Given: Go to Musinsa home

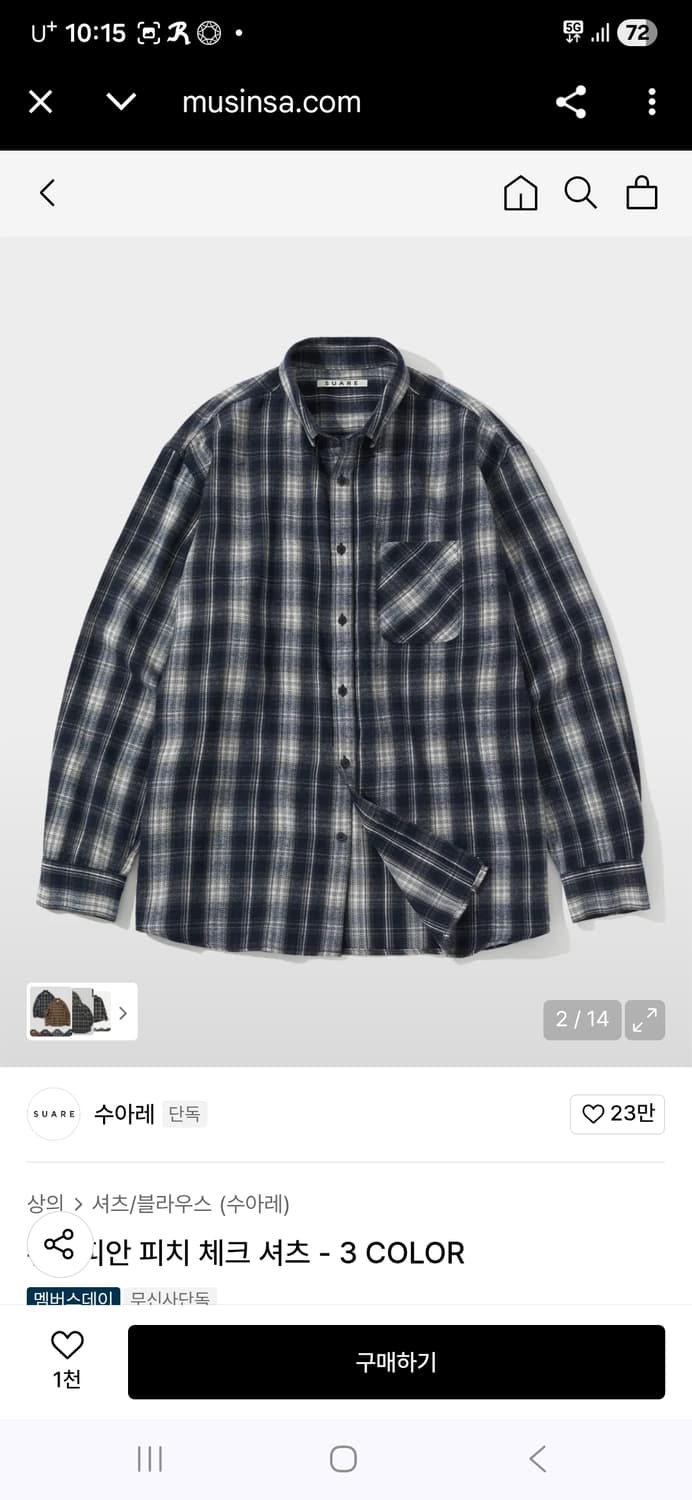Looking at the screenshot, I should click(520, 193).
